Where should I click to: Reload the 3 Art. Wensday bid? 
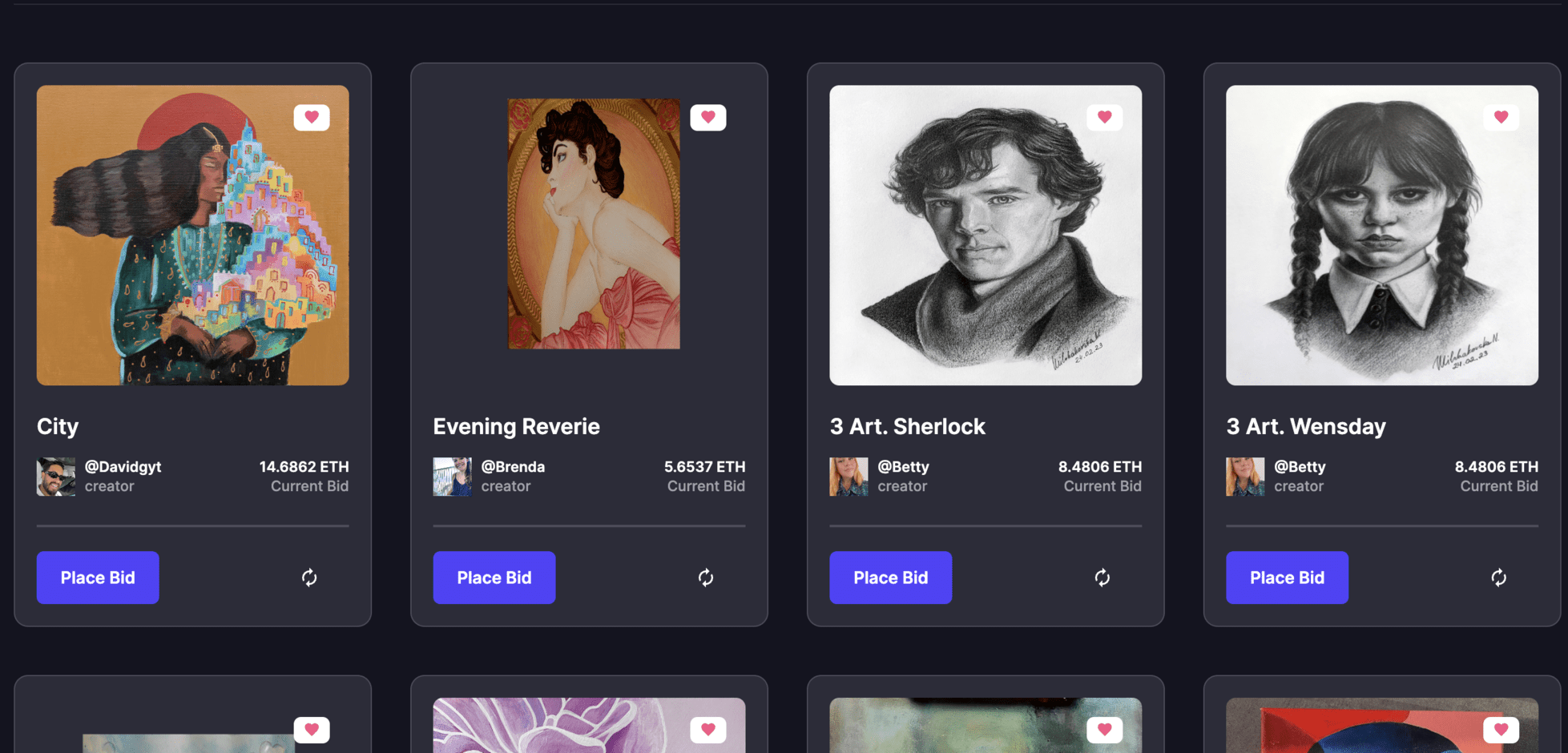[x=1498, y=578]
